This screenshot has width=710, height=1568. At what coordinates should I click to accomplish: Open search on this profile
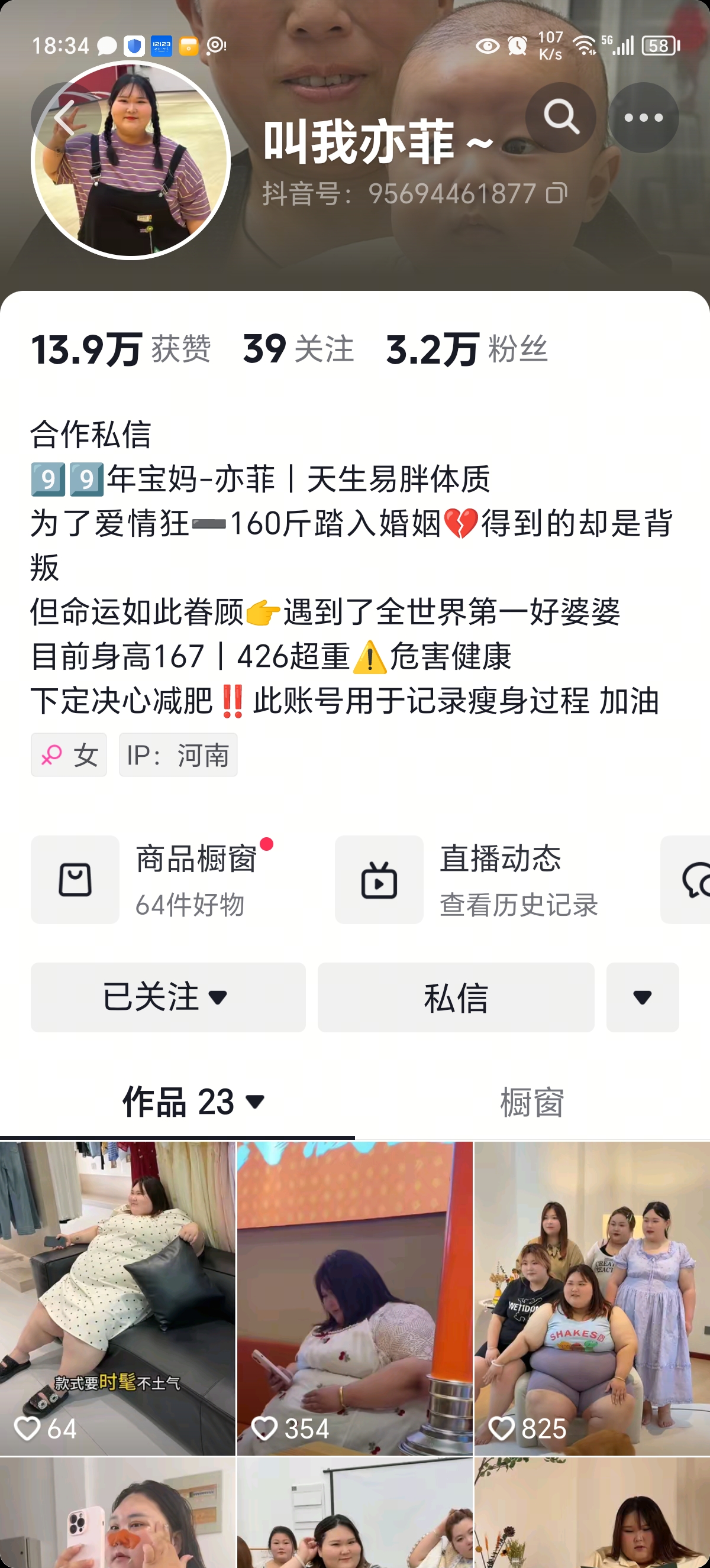point(561,117)
